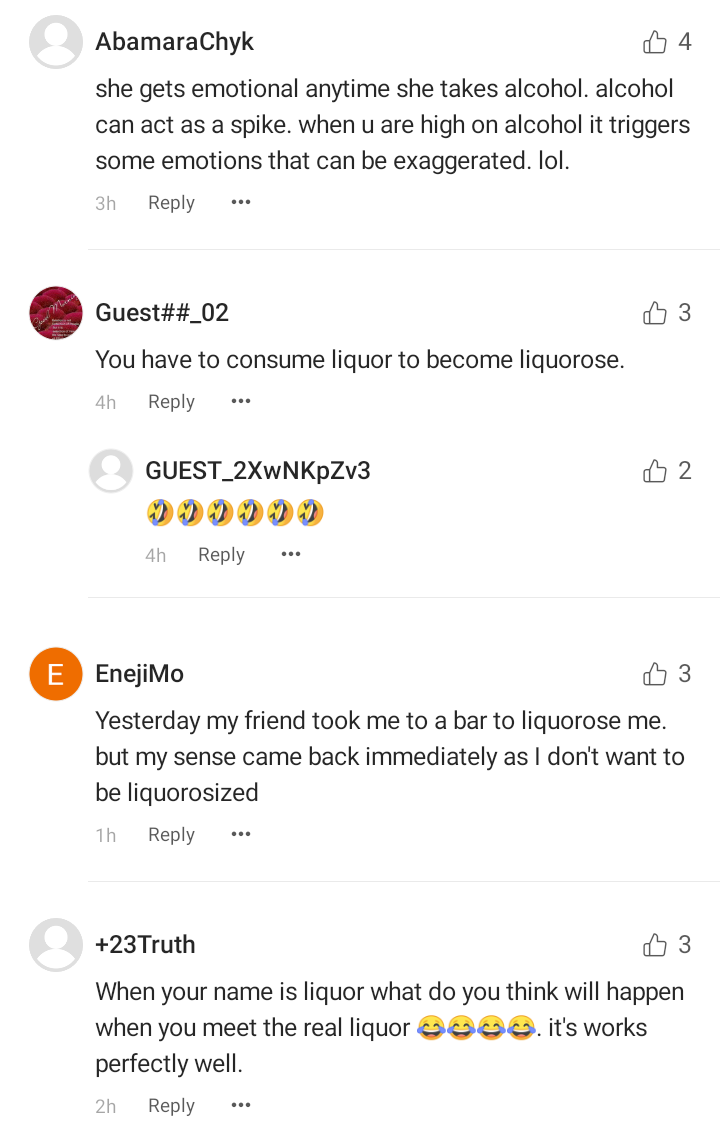Like Guest##_02's comment
720x1129 pixels.
click(x=655, y=313)
